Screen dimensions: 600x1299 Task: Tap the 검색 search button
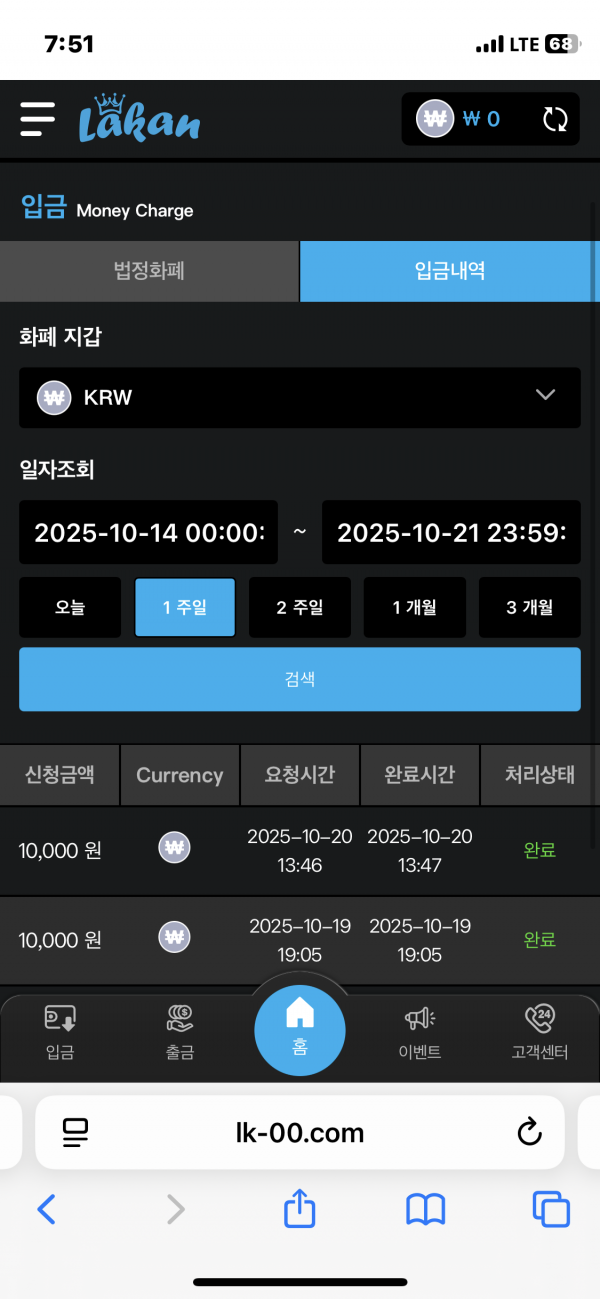pos(300,679)
